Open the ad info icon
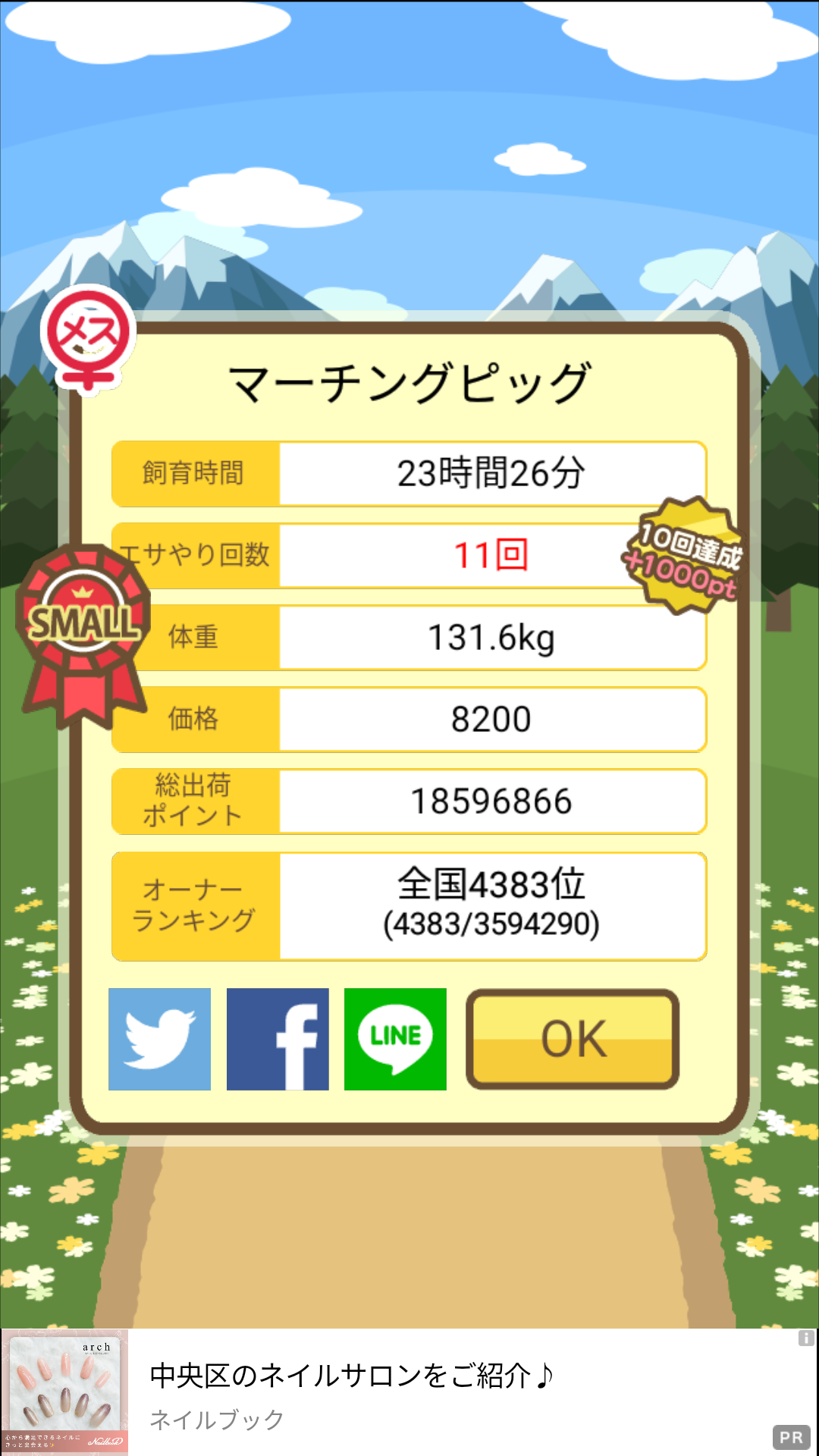 806,1338
